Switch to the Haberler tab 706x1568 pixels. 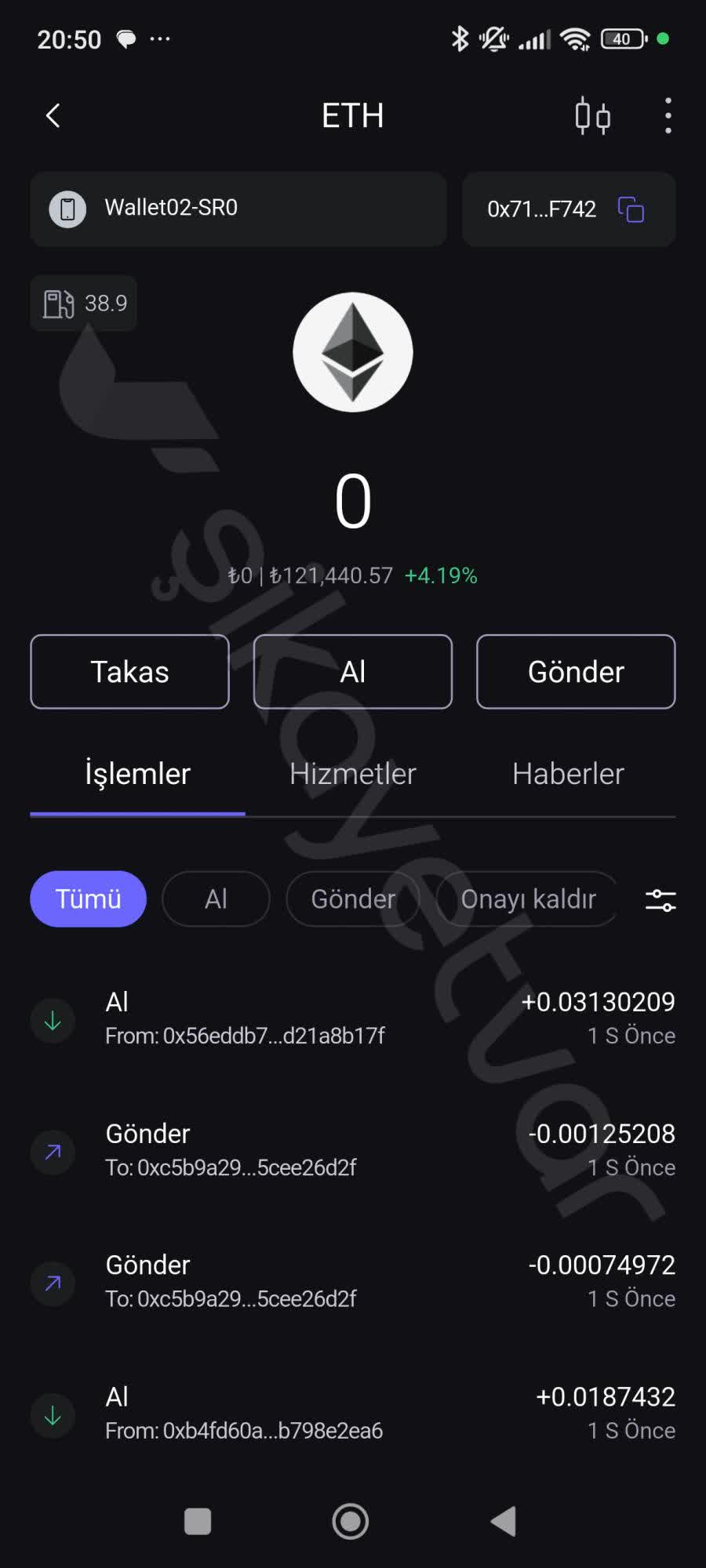coord(566,774)
